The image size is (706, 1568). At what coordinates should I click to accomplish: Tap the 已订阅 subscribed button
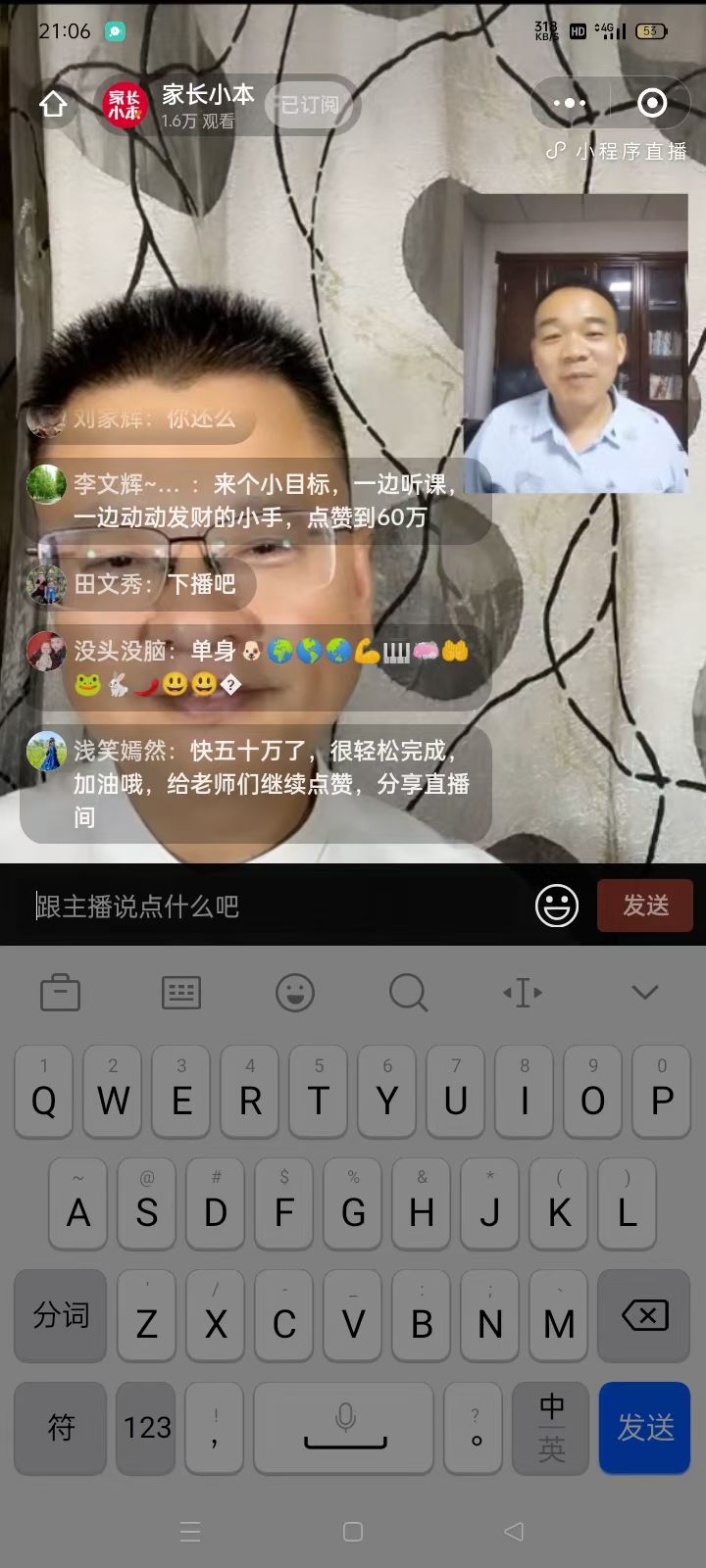[x=310, y=105]
